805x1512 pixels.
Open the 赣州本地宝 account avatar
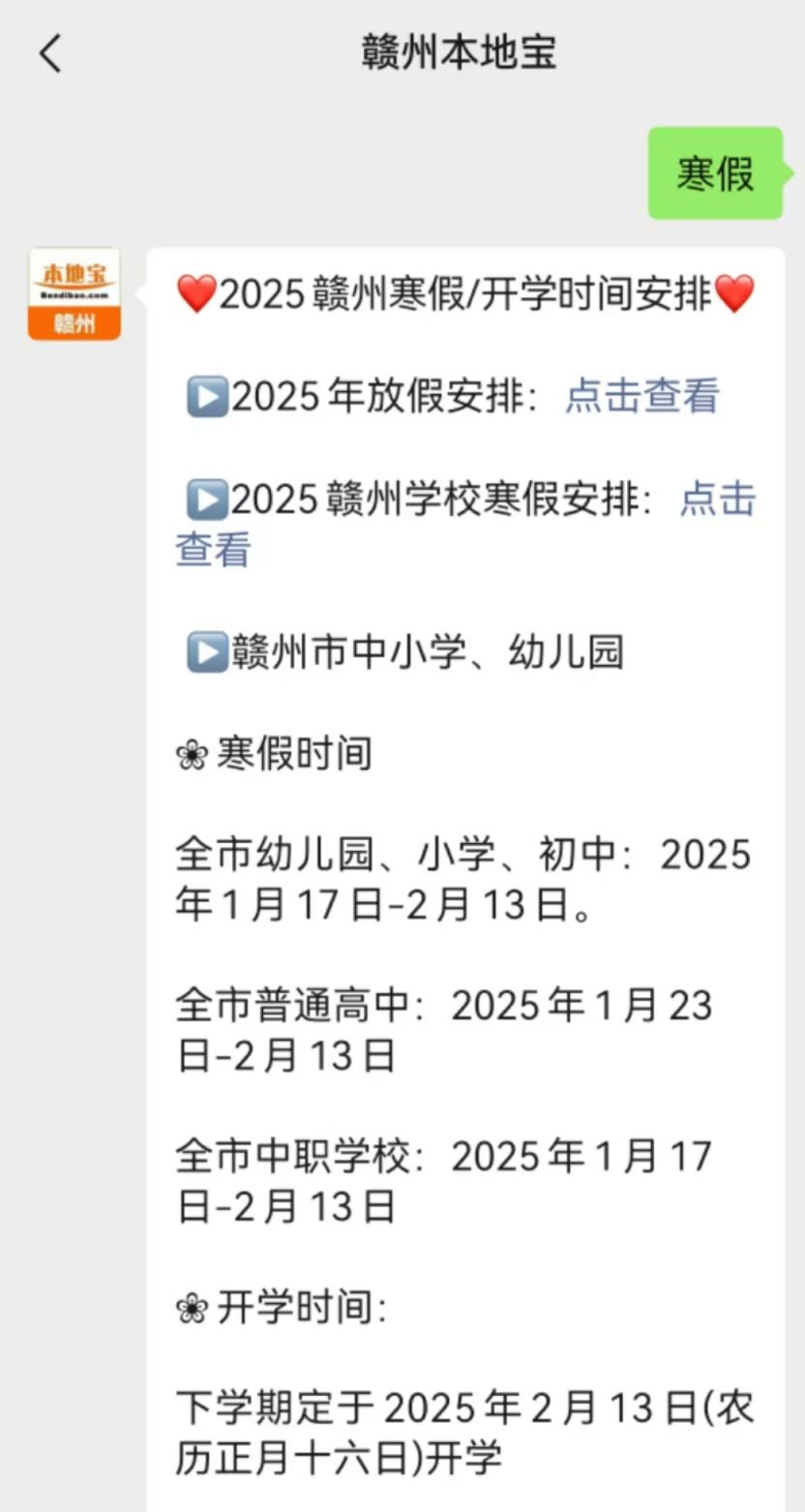(x=75, y=294)
